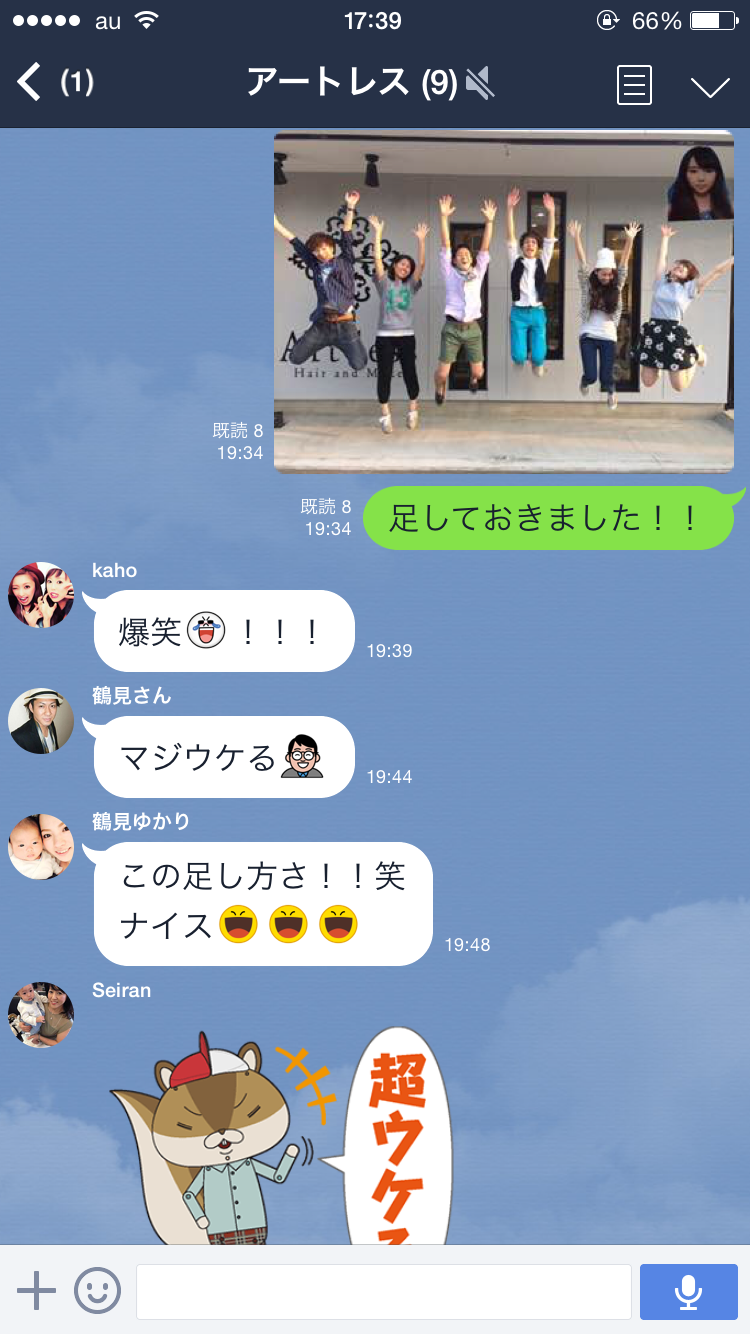This screenshot has width=750, height=1334.
Task: Expand the chat options dropdown arrow
Action: click(710, 86)
